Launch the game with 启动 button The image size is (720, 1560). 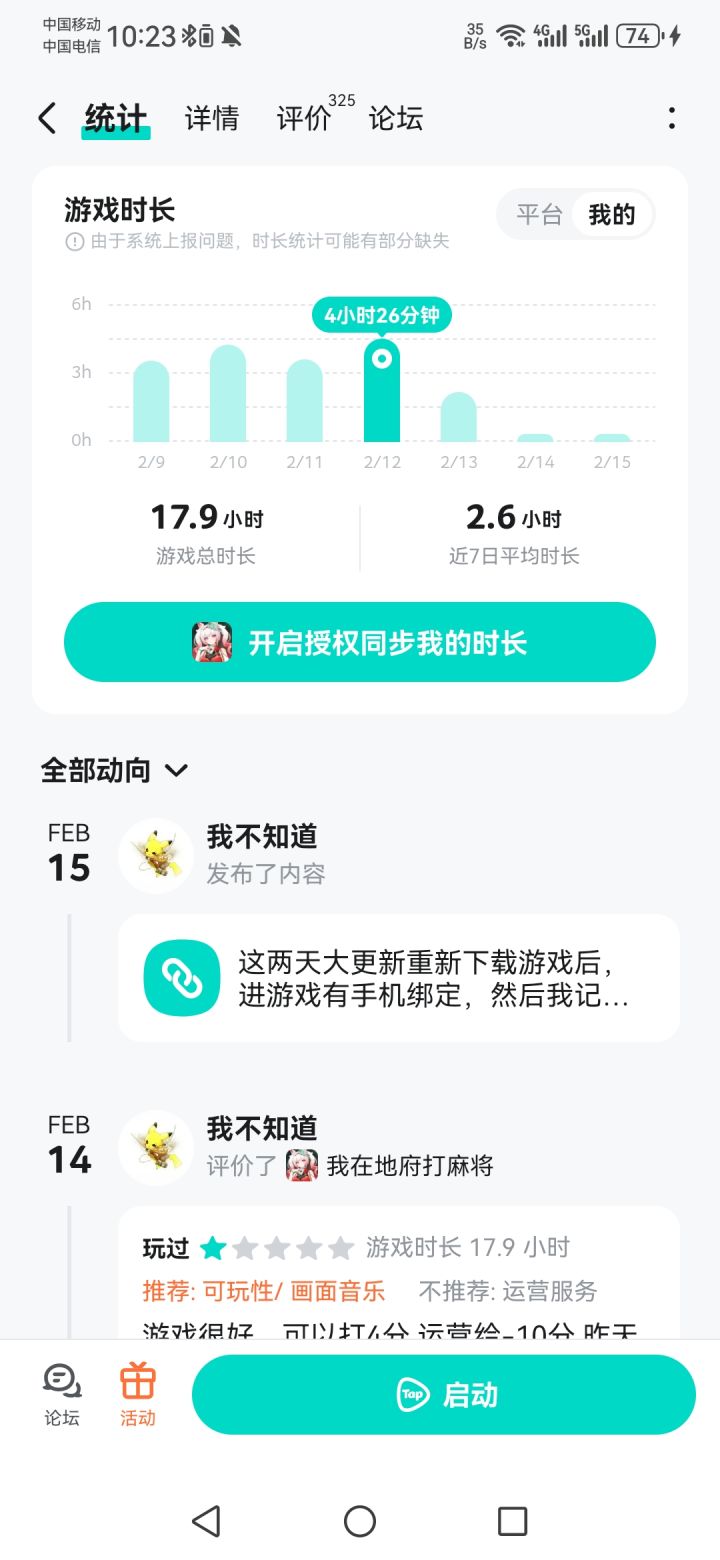(x=443, y=1395)
